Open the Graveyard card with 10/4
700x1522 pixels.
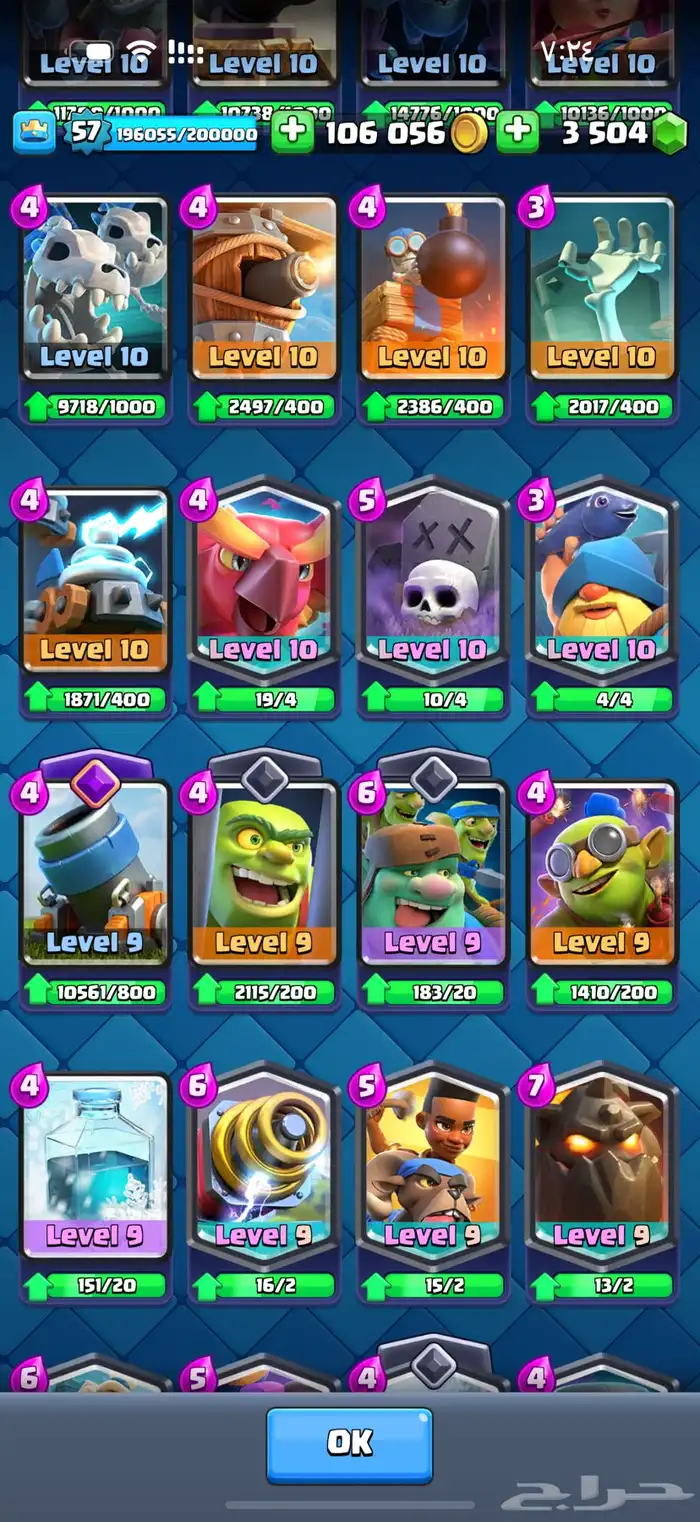[x=433, y=598]
